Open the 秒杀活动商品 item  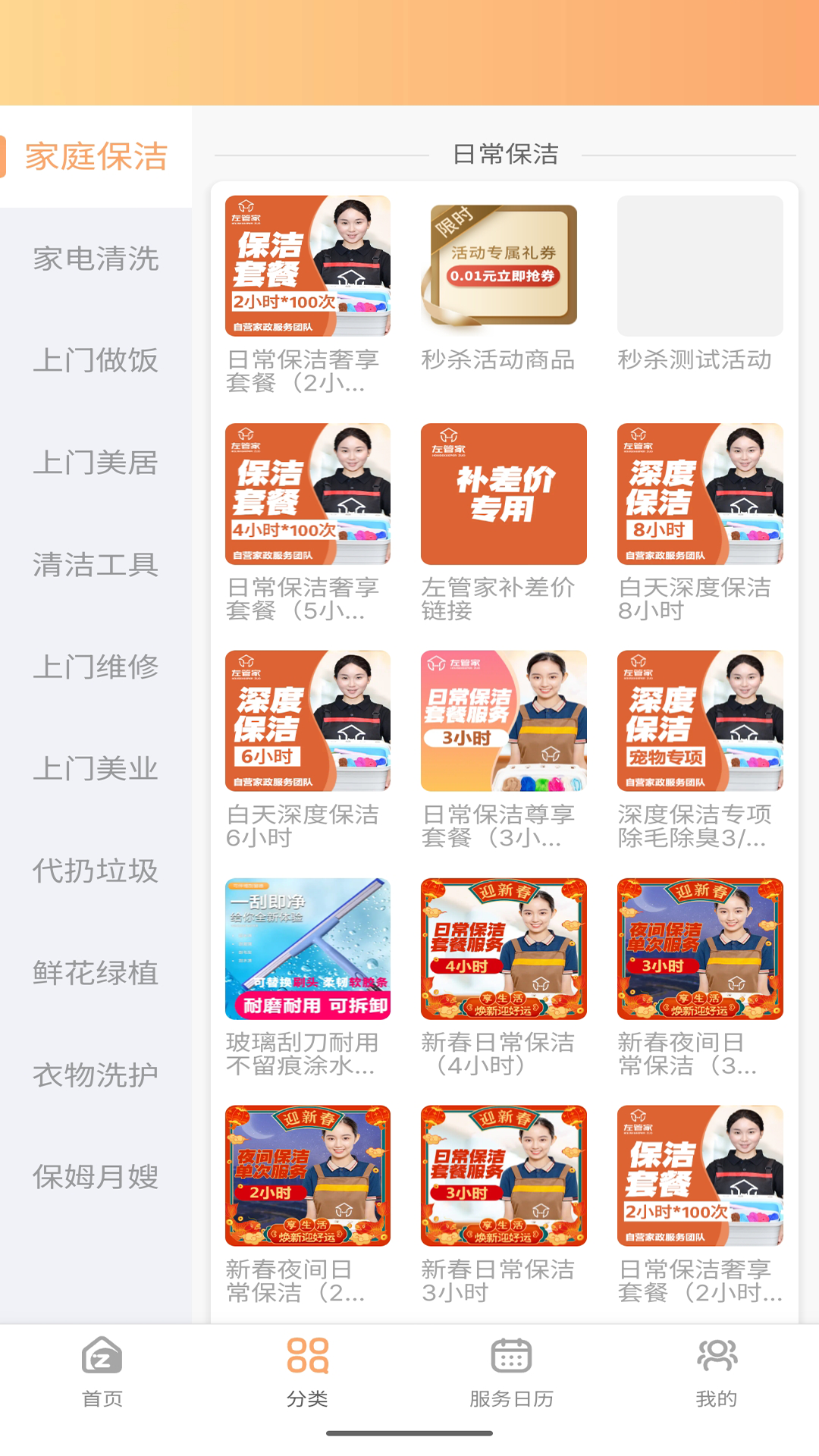(504, 267)
